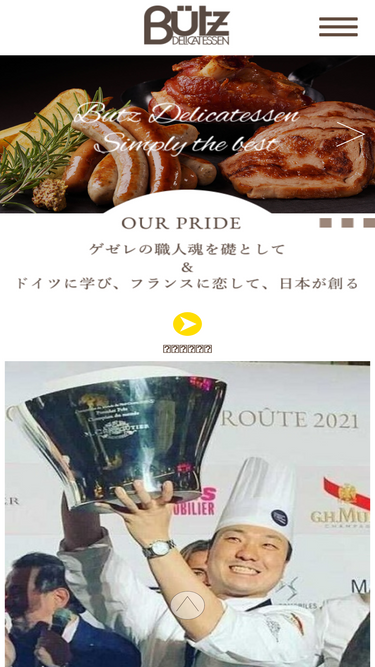
Task: Open the chef holding trophy photo
Action: [188, 514]
